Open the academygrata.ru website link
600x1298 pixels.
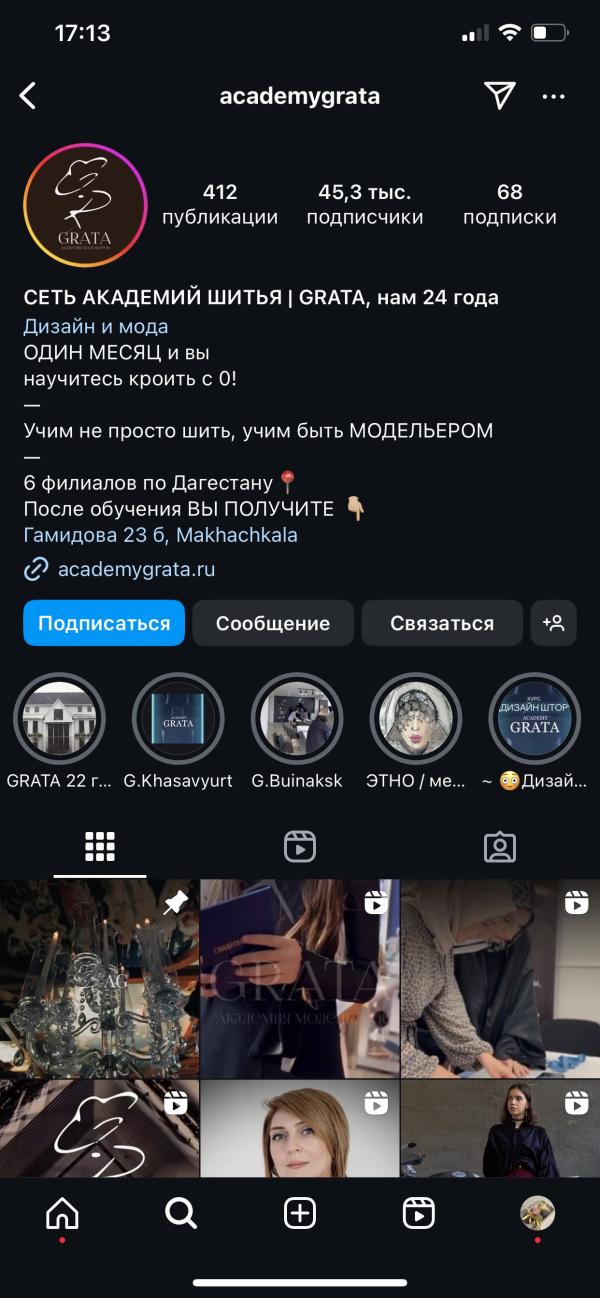tap(136, 569)
